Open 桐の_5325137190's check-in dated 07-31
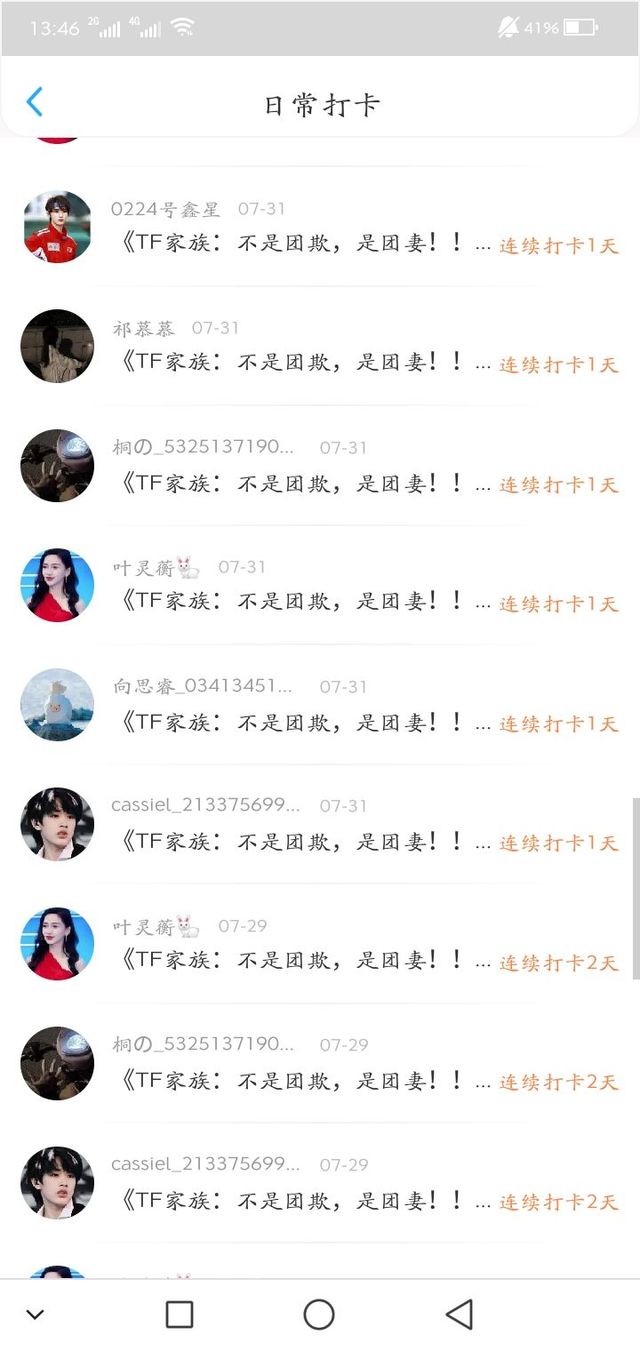The width and height of the screenshot is (640, 1351). click(x=320, y=466)
